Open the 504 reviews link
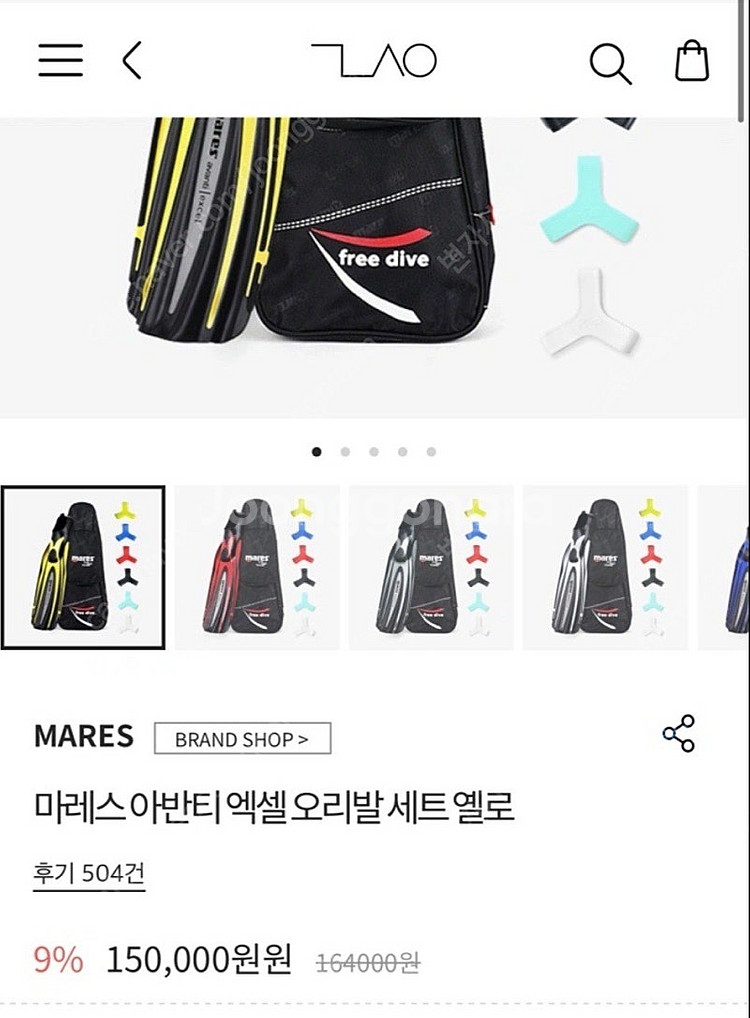750x1018 pixels. (x=89, y=872)
